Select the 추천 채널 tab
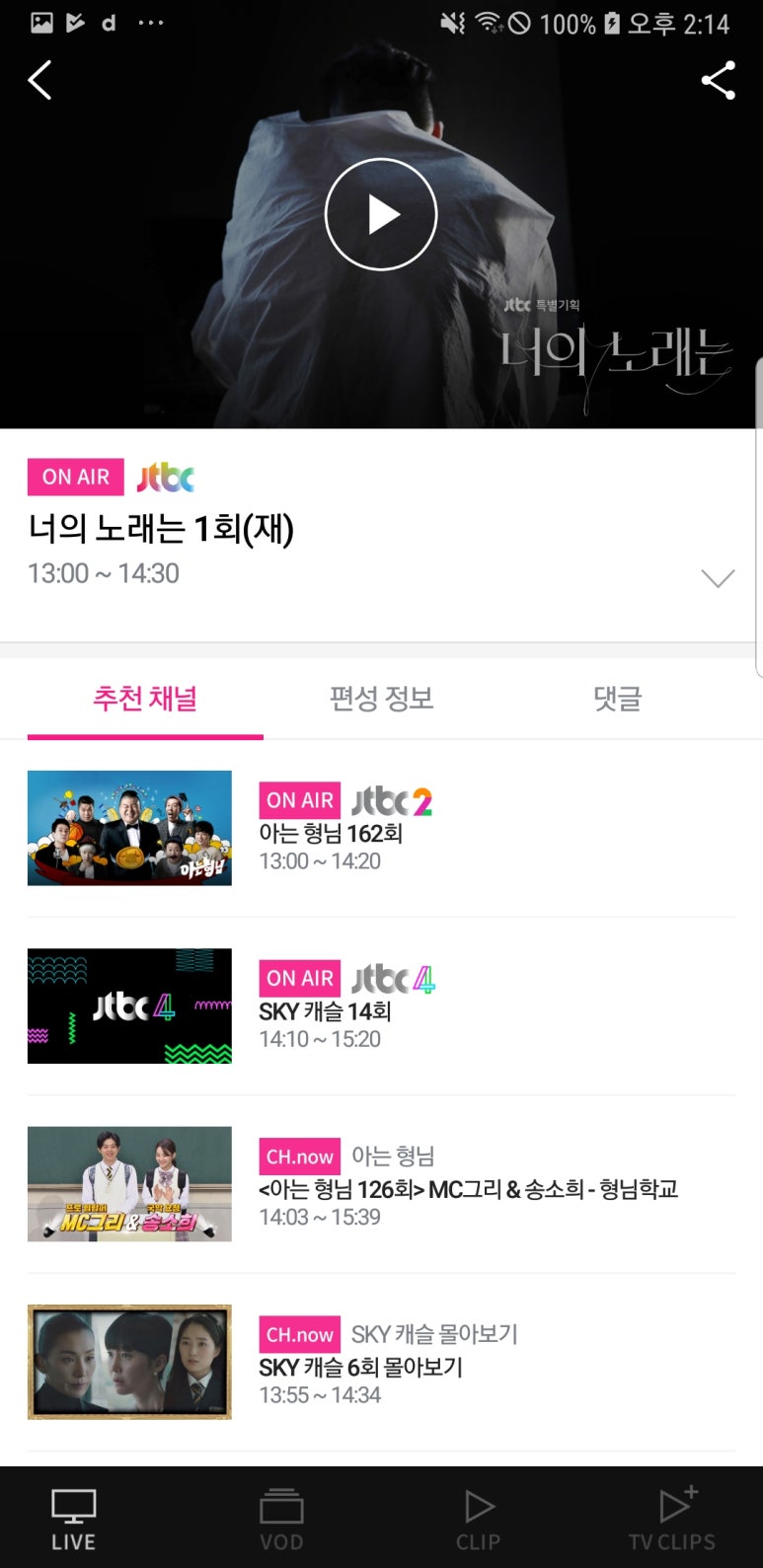Screen dimensions: 763x1568 [145, 699]
